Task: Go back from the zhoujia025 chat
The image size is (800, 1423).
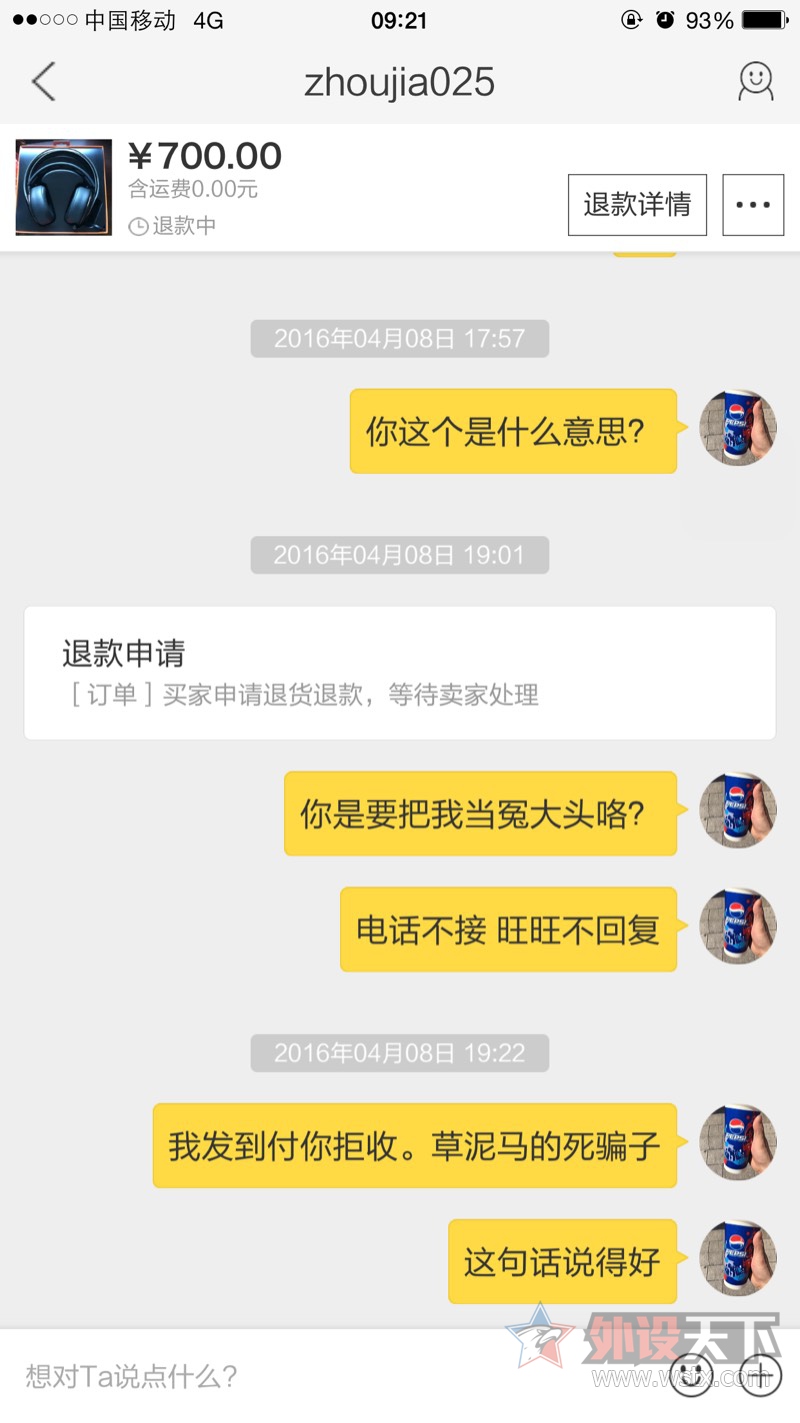Action: 43,82
